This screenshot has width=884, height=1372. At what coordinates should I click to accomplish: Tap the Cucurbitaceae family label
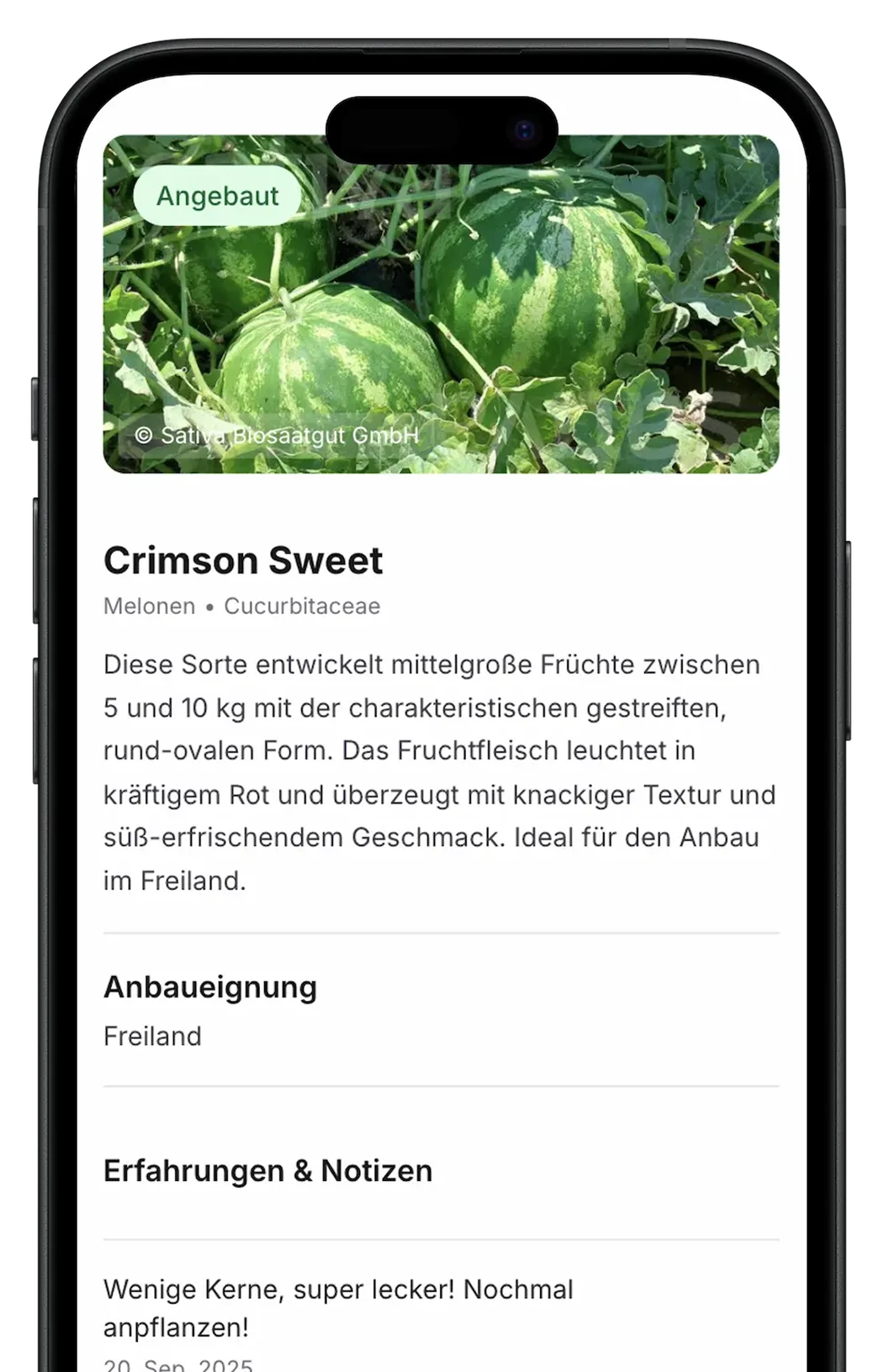pyautogui.click(x=301, y=606)
